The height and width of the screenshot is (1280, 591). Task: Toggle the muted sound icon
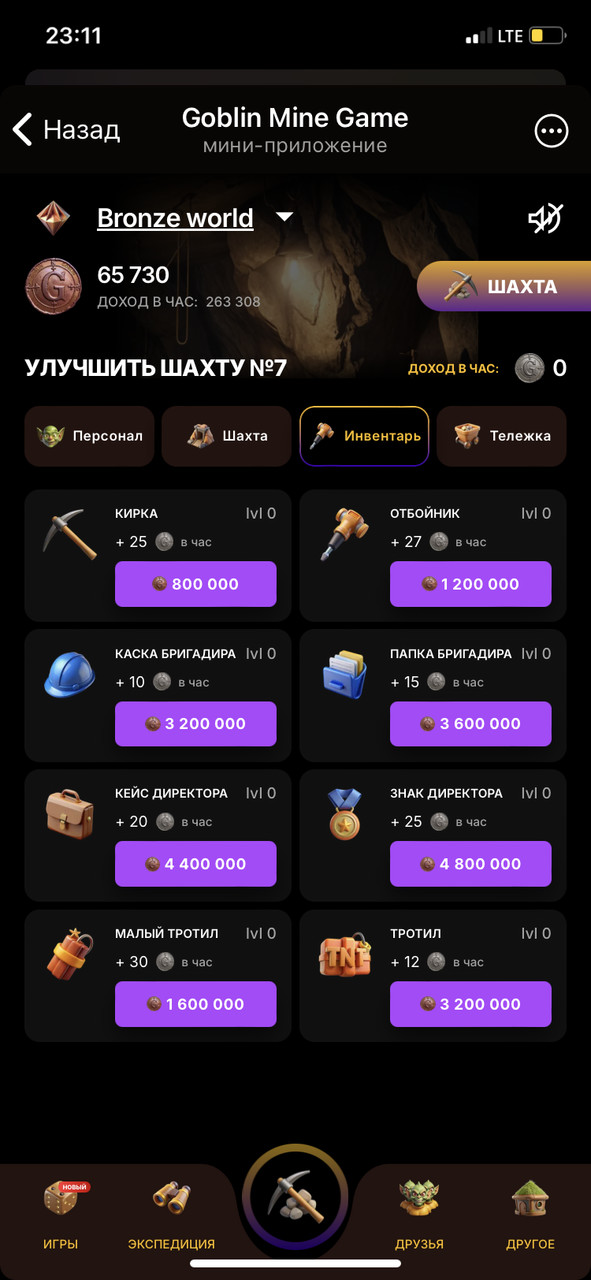click(x=546, y=218)
